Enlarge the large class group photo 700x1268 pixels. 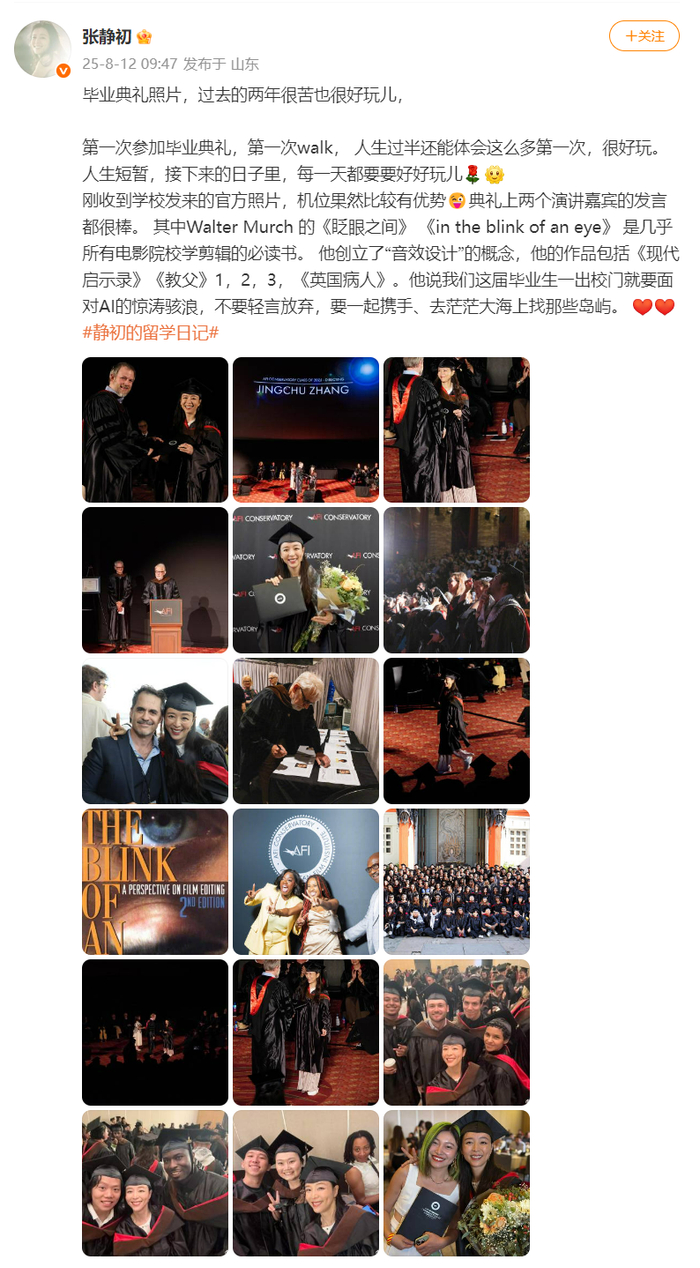point(457,882)
